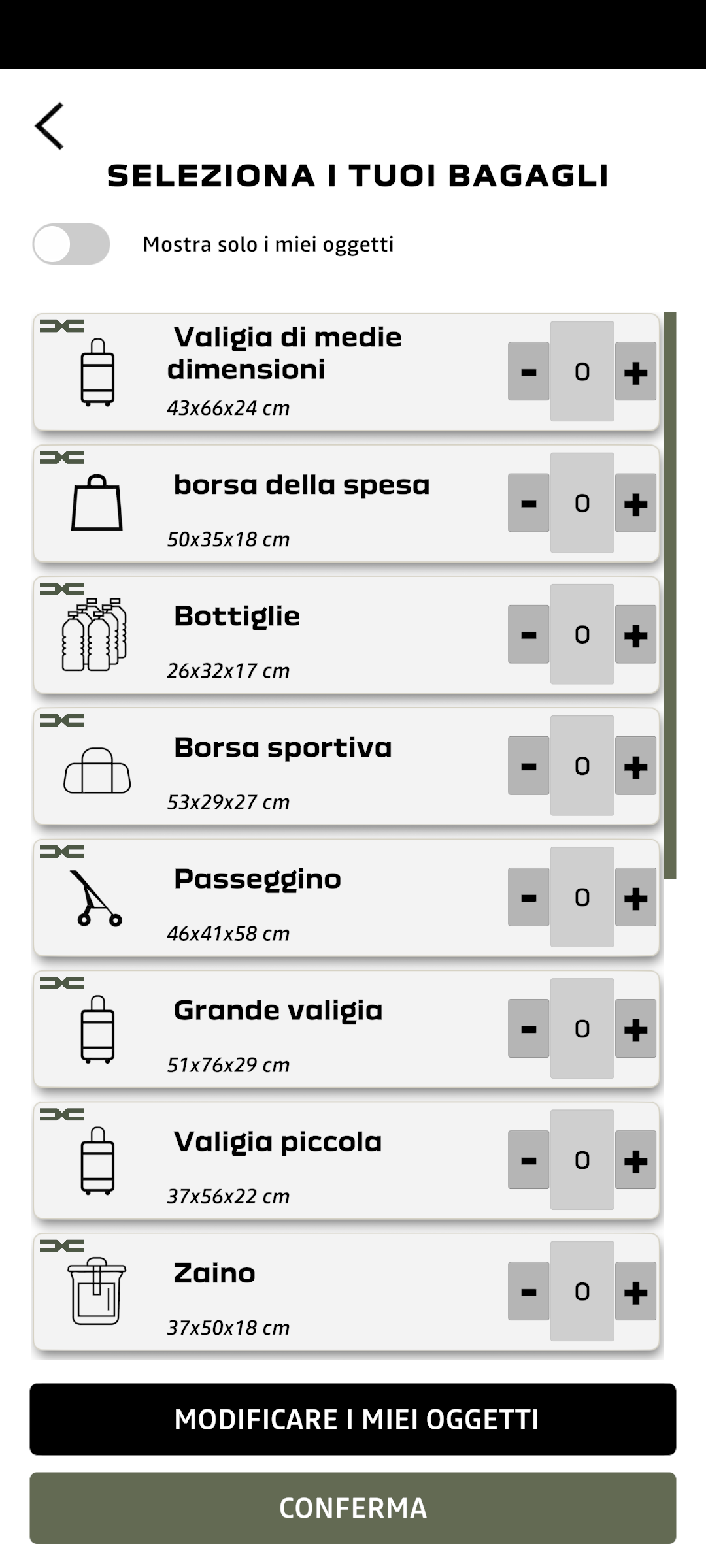Viewport: 706px width, 1568px height.
Task: Toggle Mostra solo i miei oggetti switch
Action: (71, 244)
